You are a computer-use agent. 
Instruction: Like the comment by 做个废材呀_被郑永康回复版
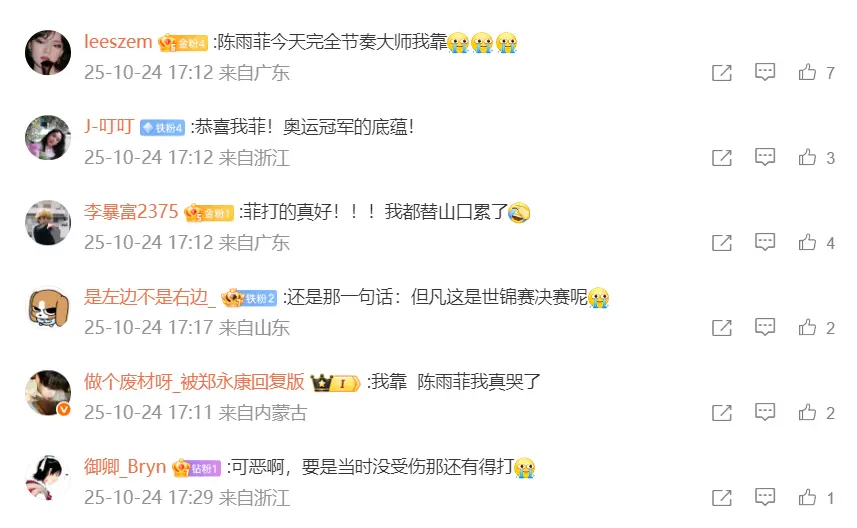click(x=808, y=412)
